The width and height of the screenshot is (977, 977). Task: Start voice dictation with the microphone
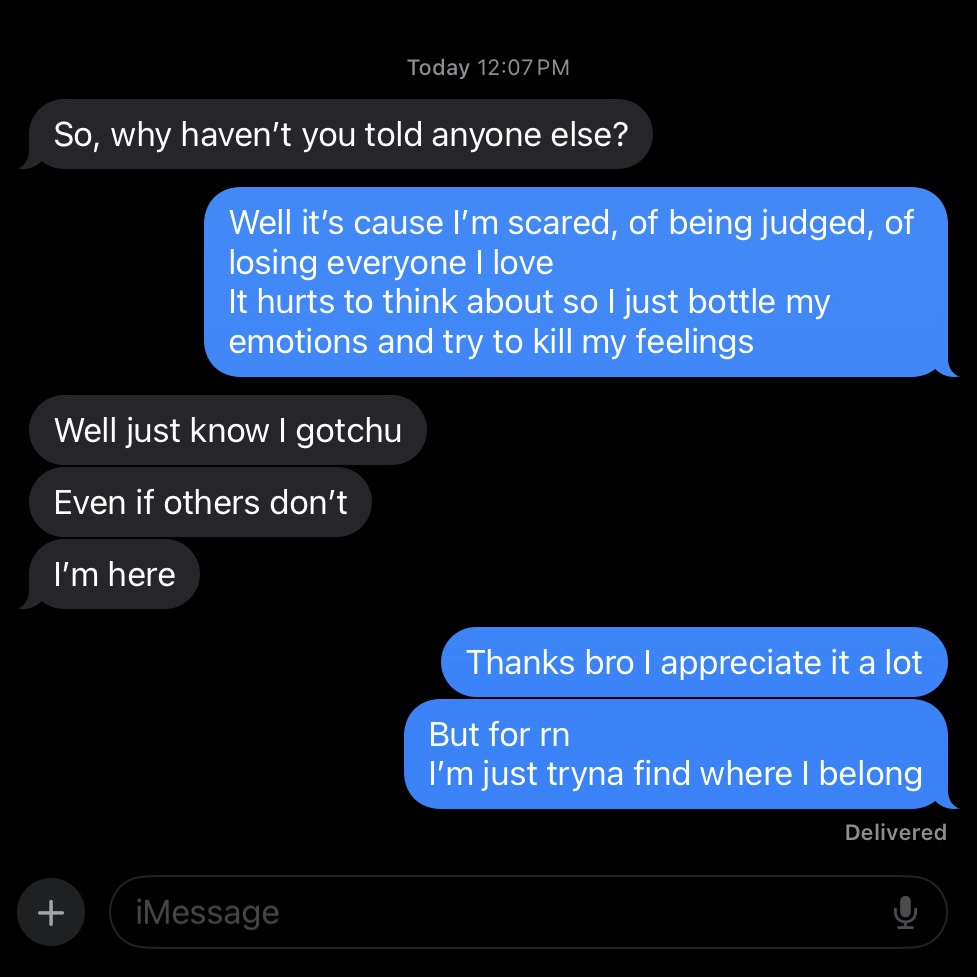pyautogui.click(x=905, y=912)
